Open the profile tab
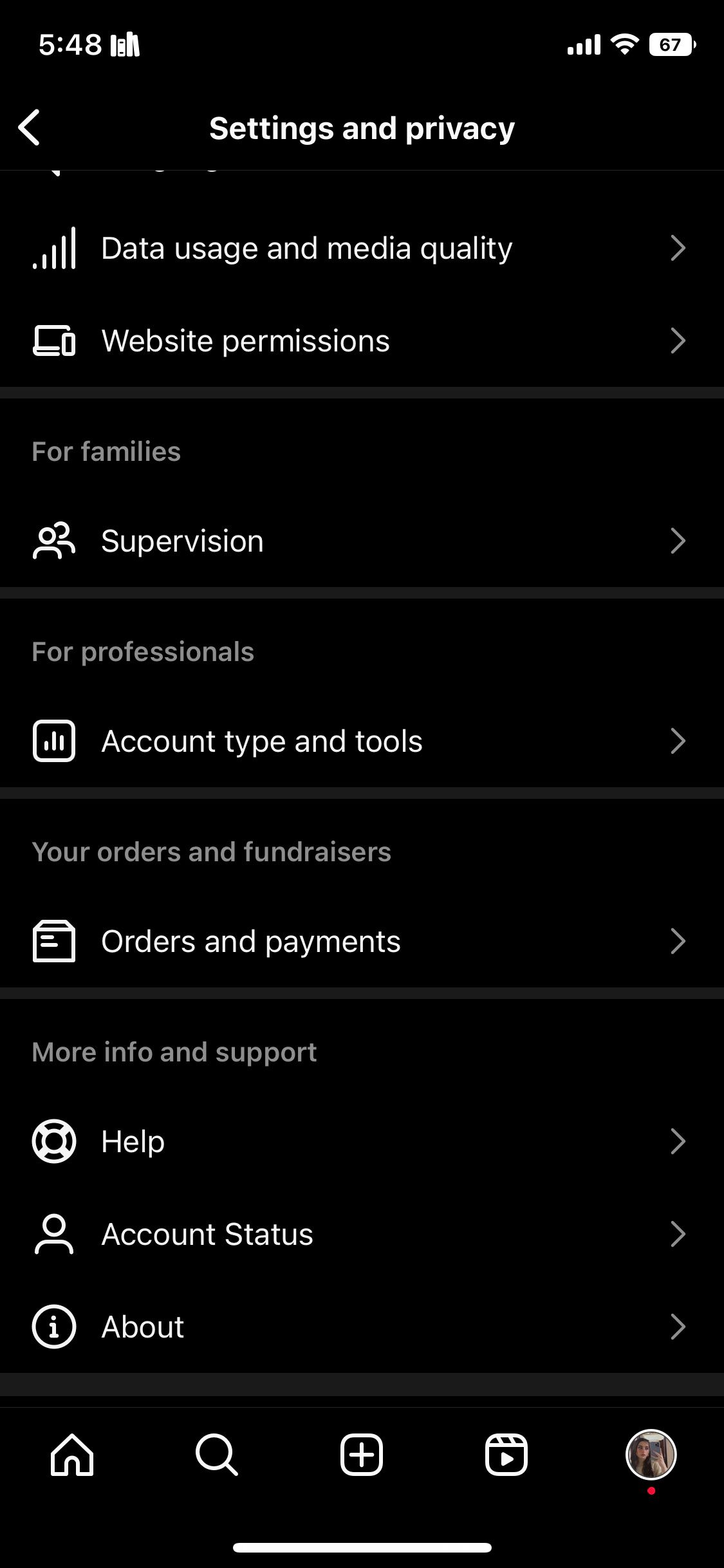 coord(651,1455)
